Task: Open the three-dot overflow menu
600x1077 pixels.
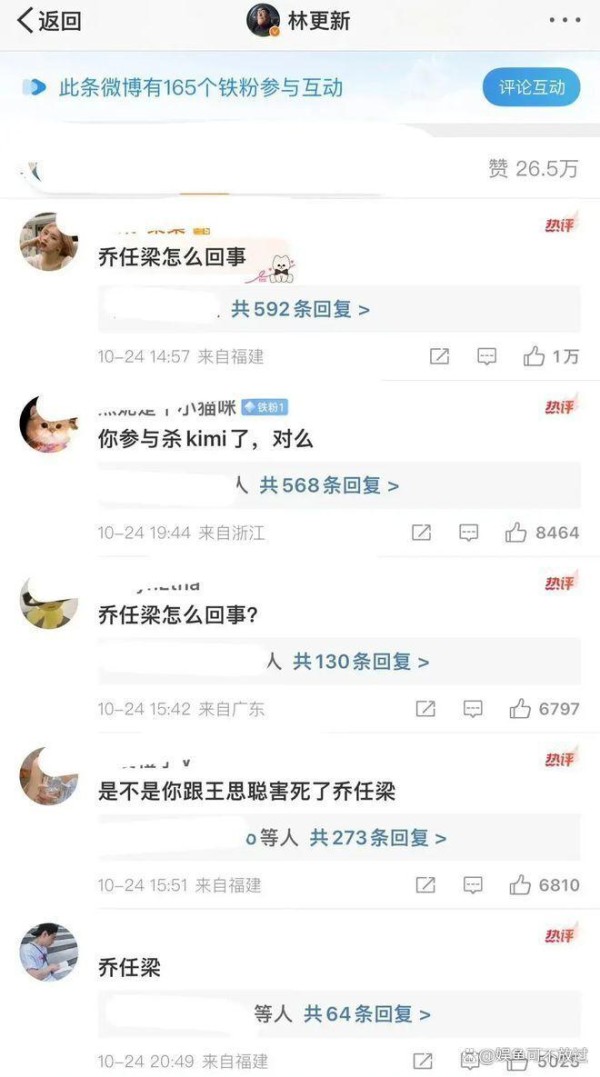Action: tap(565, 21)
